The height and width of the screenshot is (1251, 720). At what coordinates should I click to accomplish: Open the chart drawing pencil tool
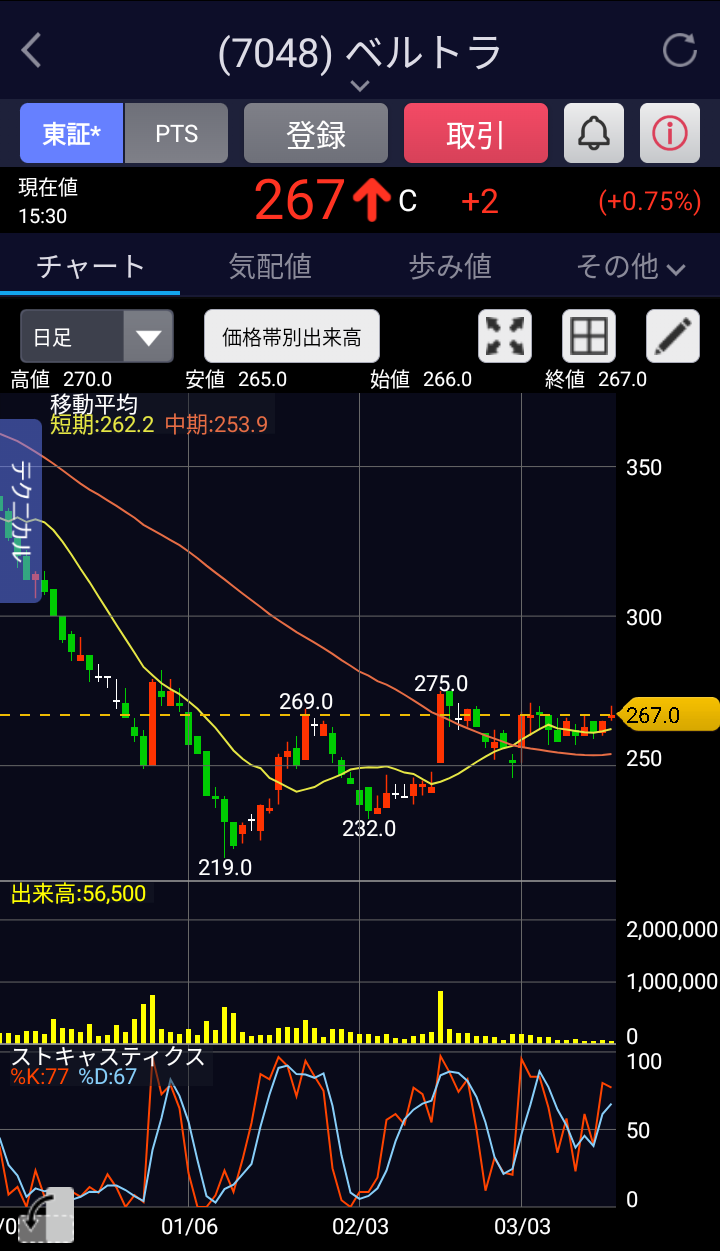coord(673,336)
